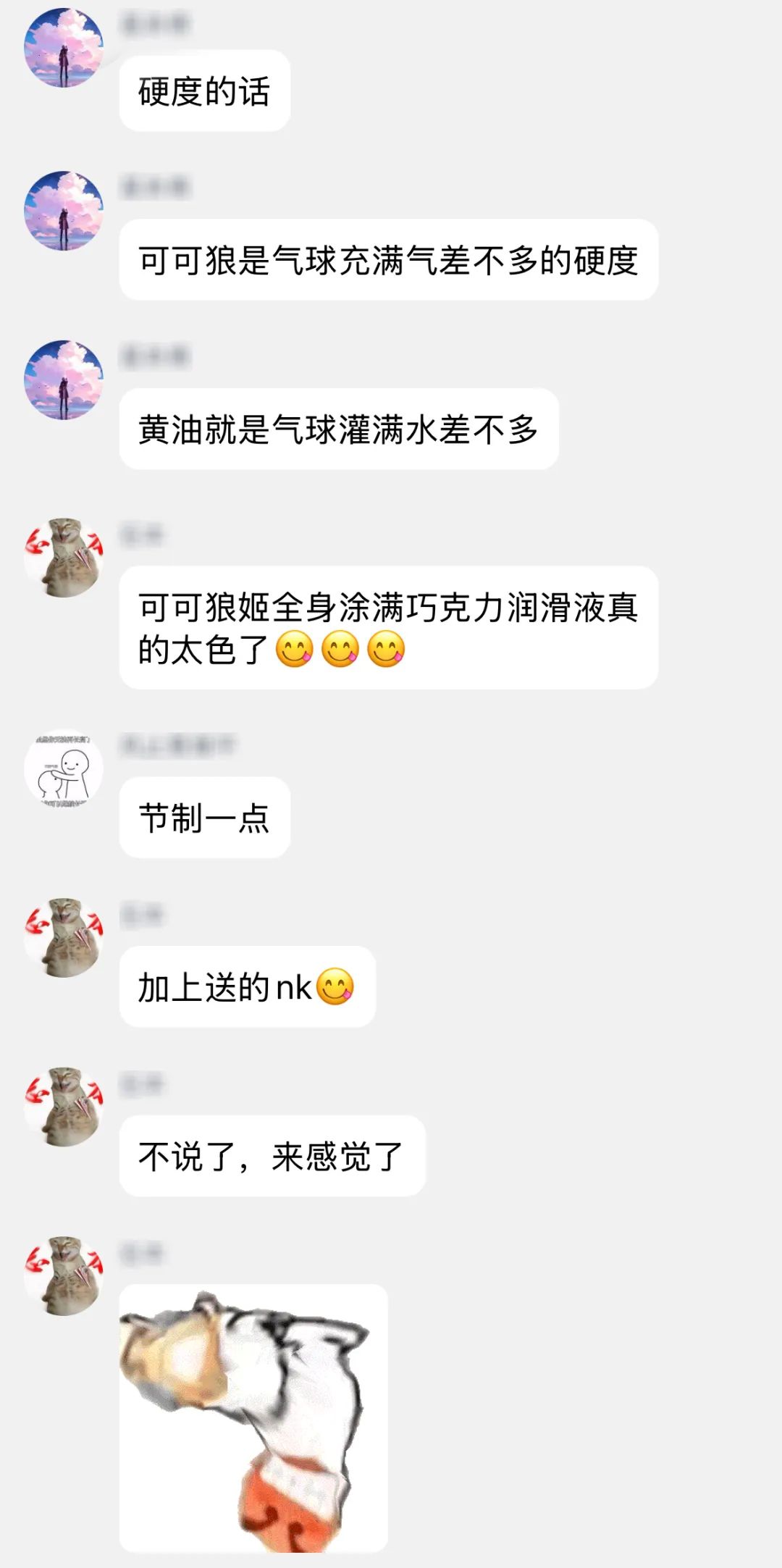Screen dimensions: 782x1568
Task: Tap cat avatar beside "加上送的nk" message
Action: [64, 938]
